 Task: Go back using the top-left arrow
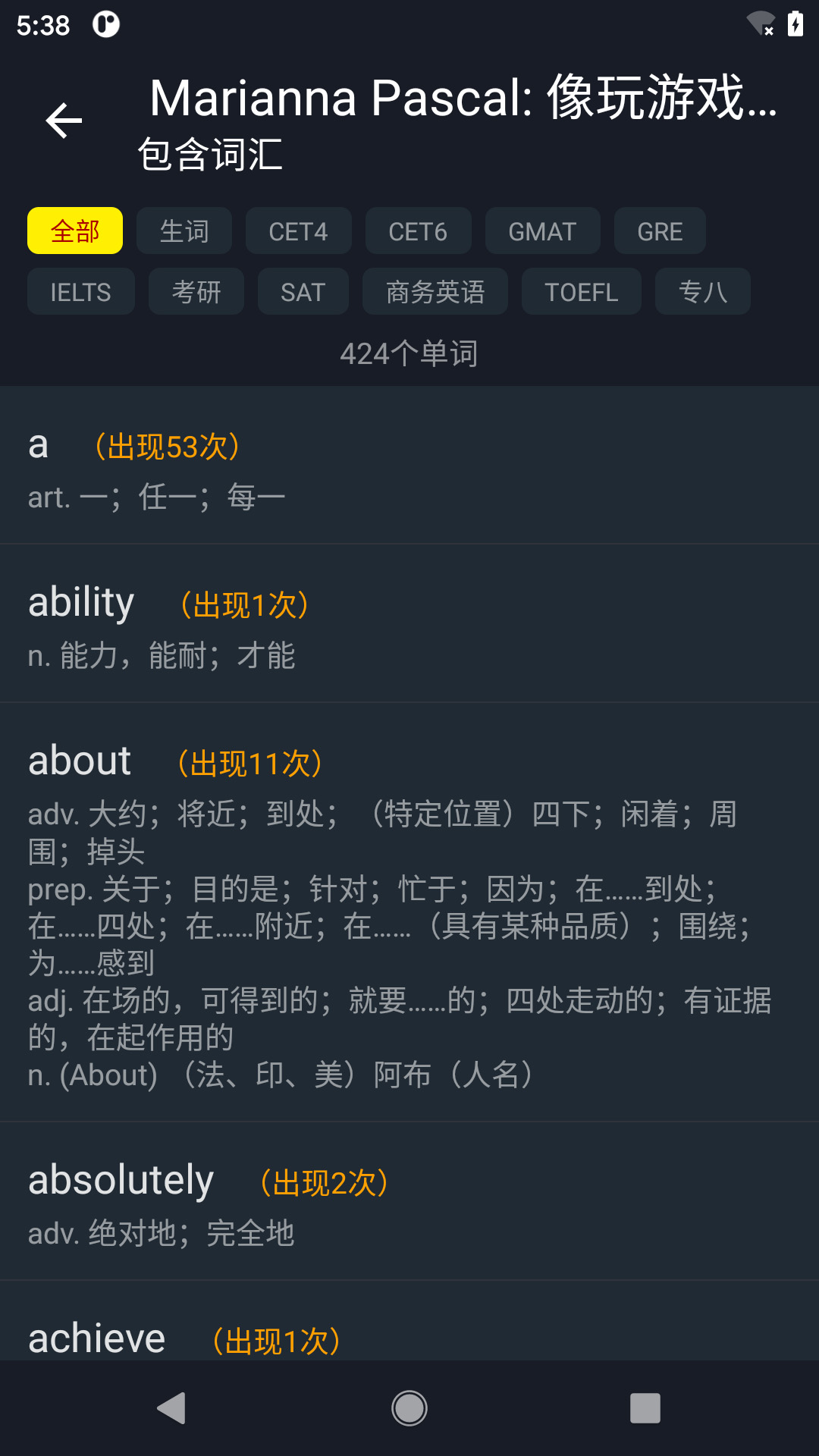(64, 121)
